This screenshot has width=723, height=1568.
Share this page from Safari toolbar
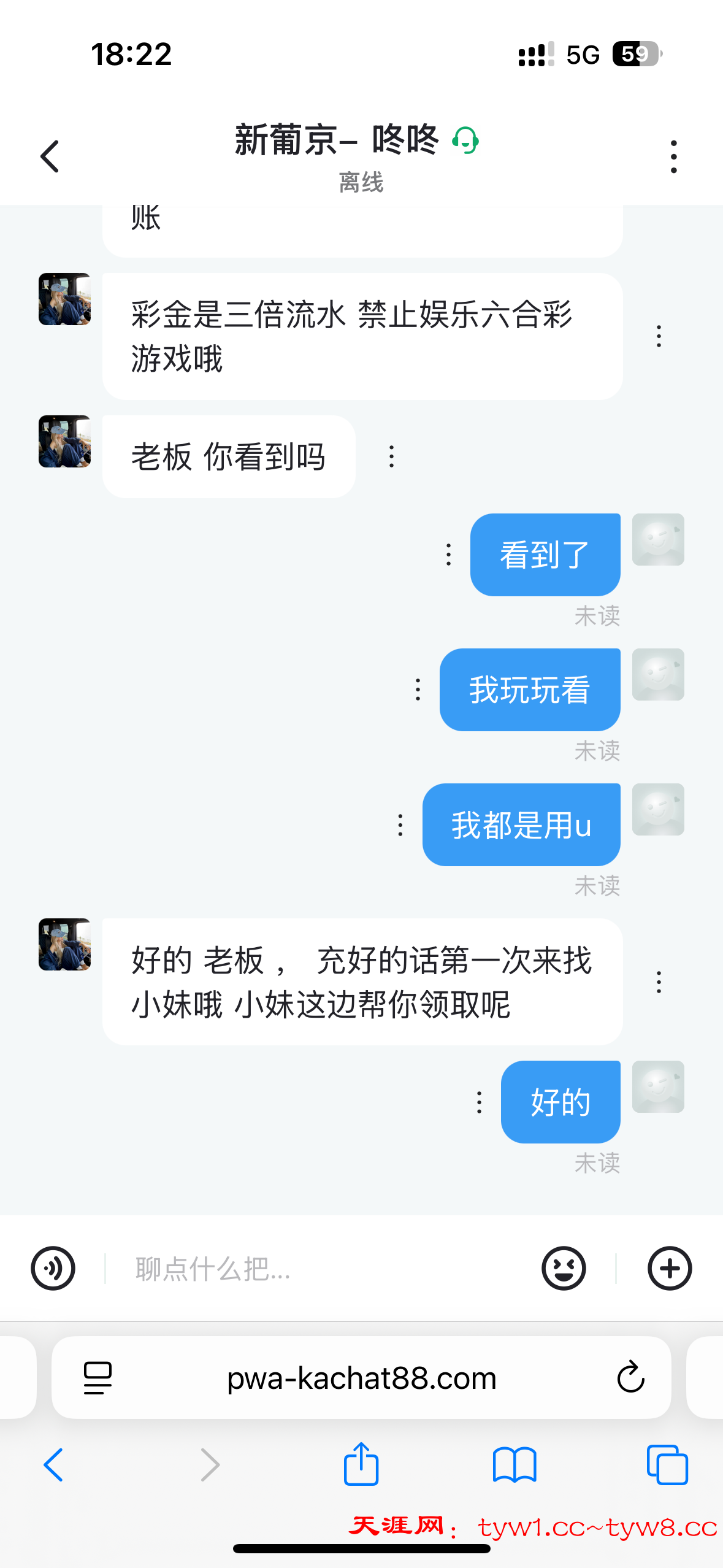[361, 1464]
